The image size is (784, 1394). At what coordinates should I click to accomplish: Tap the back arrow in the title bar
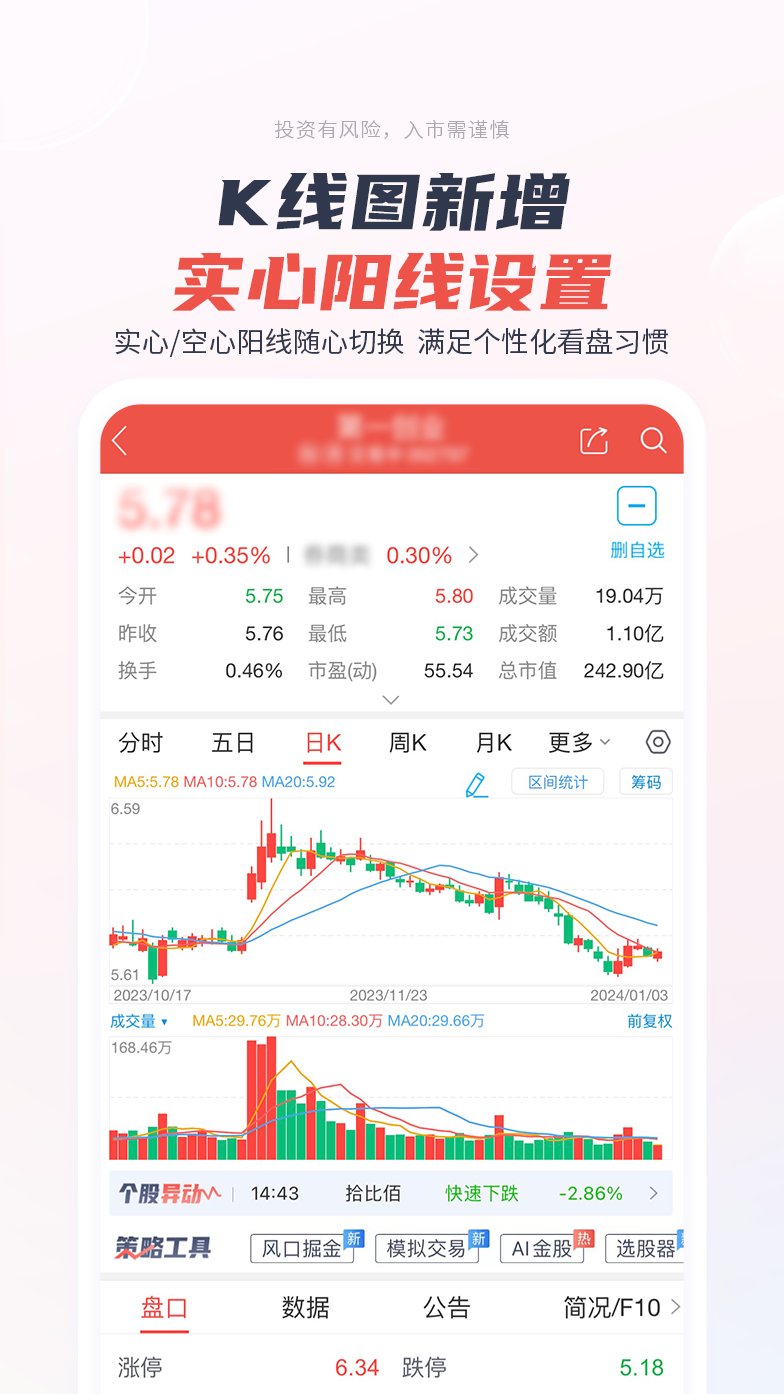coord(120,440)
